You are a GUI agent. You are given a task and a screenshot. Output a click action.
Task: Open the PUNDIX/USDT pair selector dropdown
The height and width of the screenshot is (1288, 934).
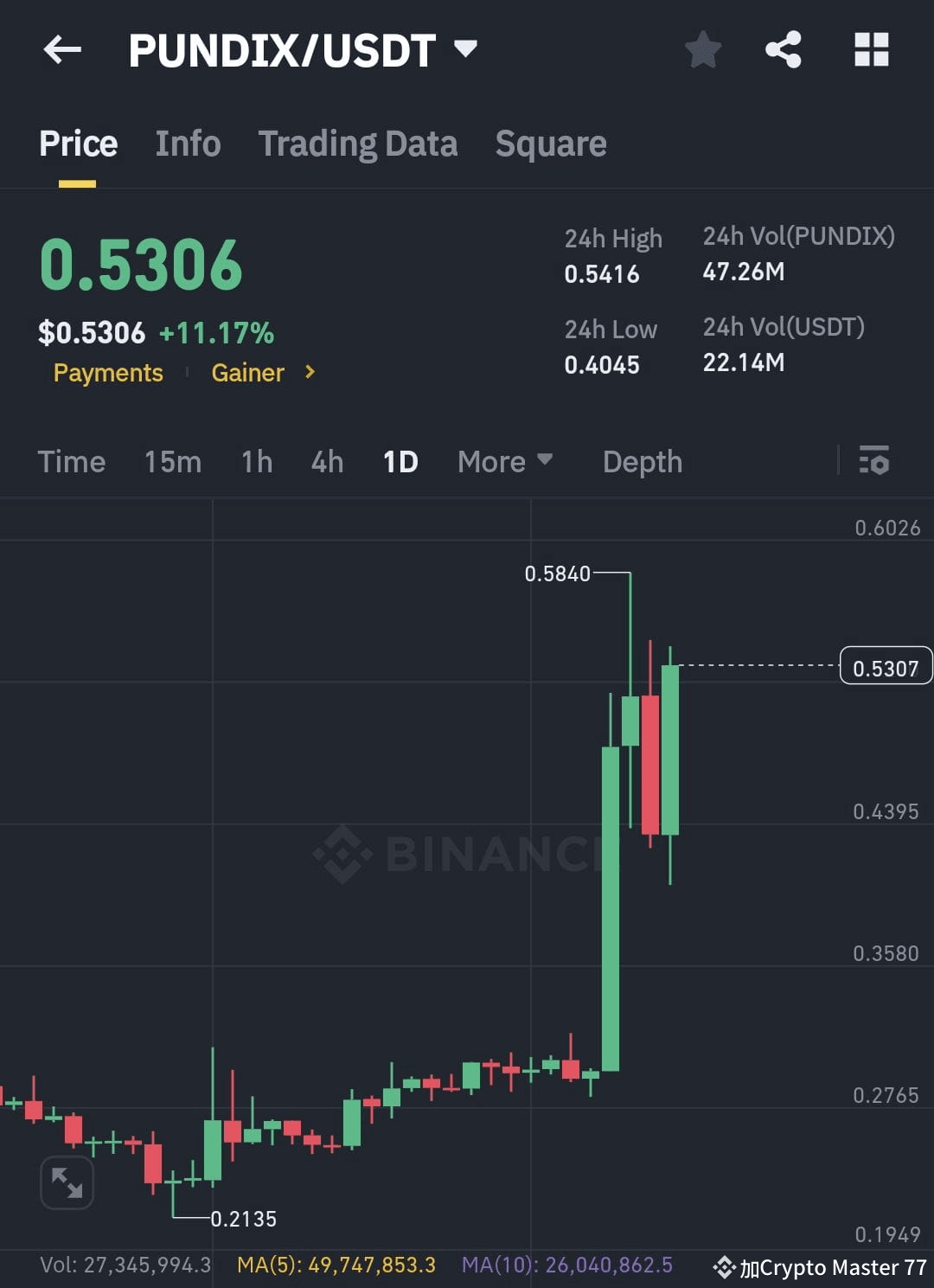coord(464,49)
